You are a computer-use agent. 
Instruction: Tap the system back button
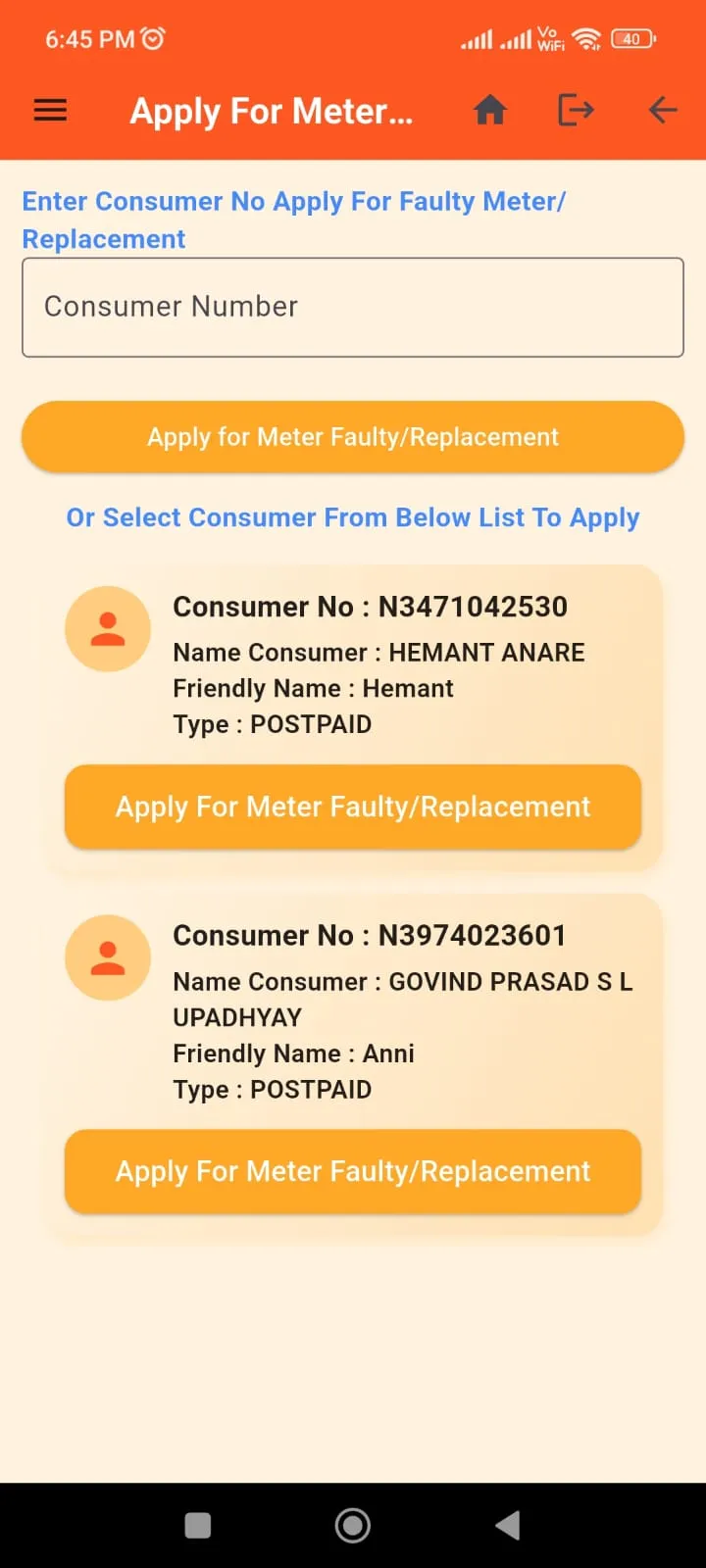click(x=508, y=1525)
